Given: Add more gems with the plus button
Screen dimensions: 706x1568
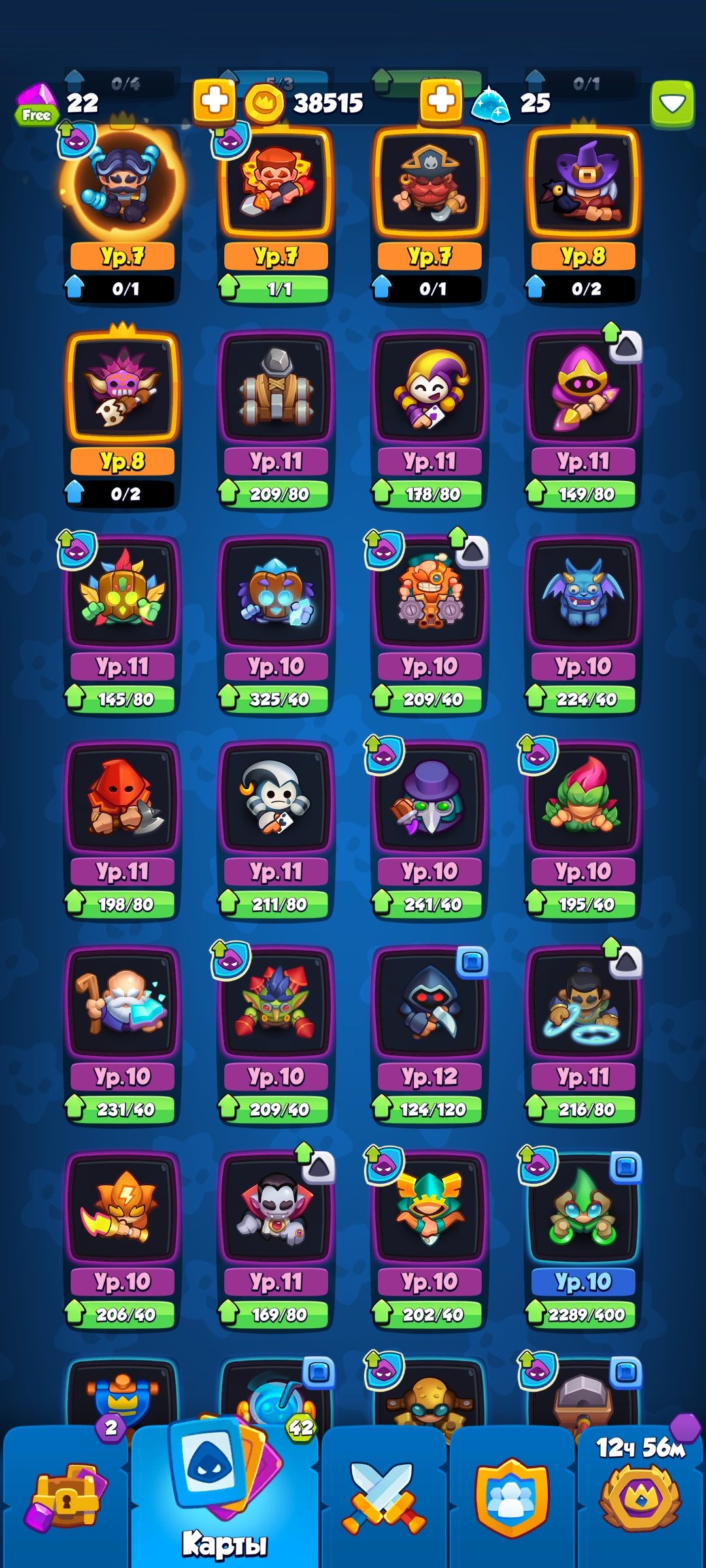Looking at the screenshot, I should click(214, 101).
